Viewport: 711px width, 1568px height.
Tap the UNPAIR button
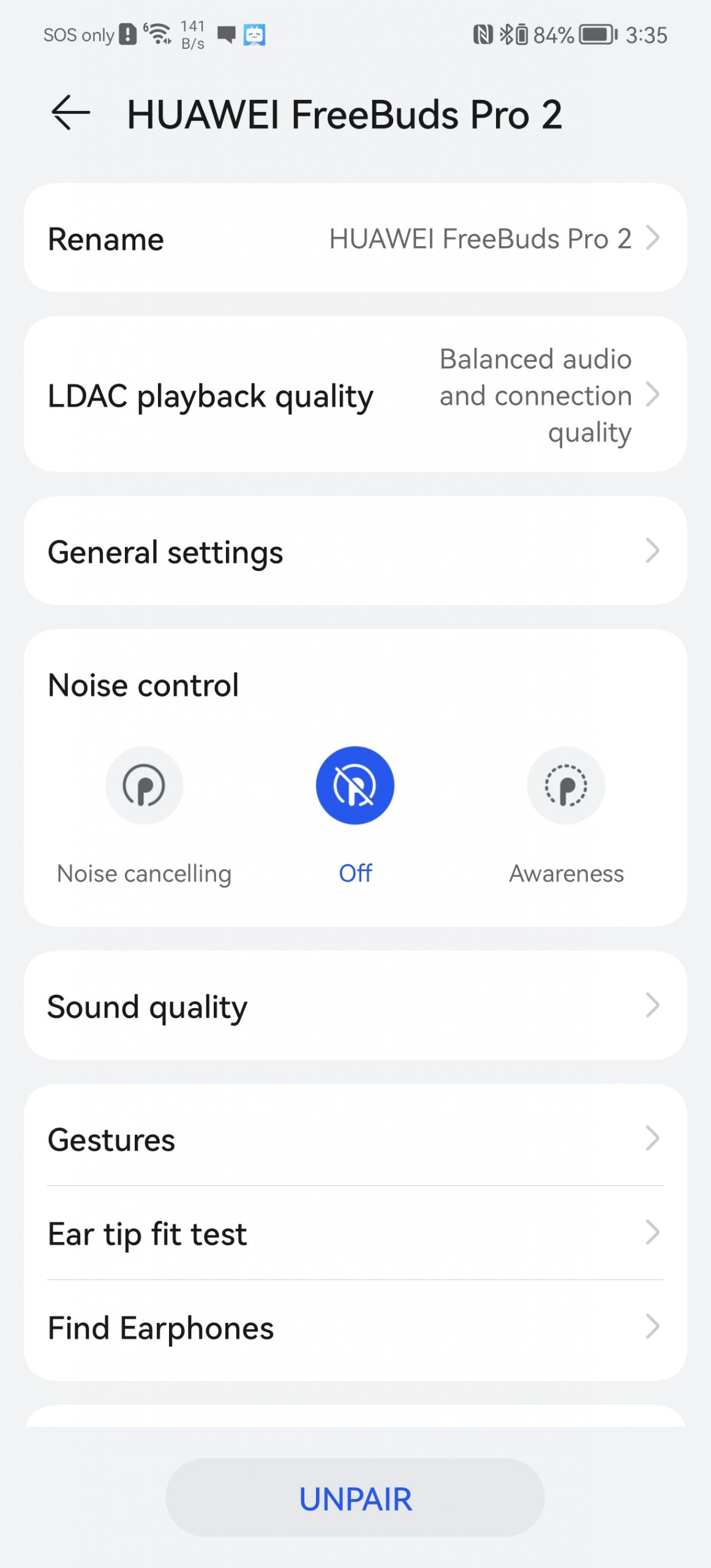(355, 1498)
